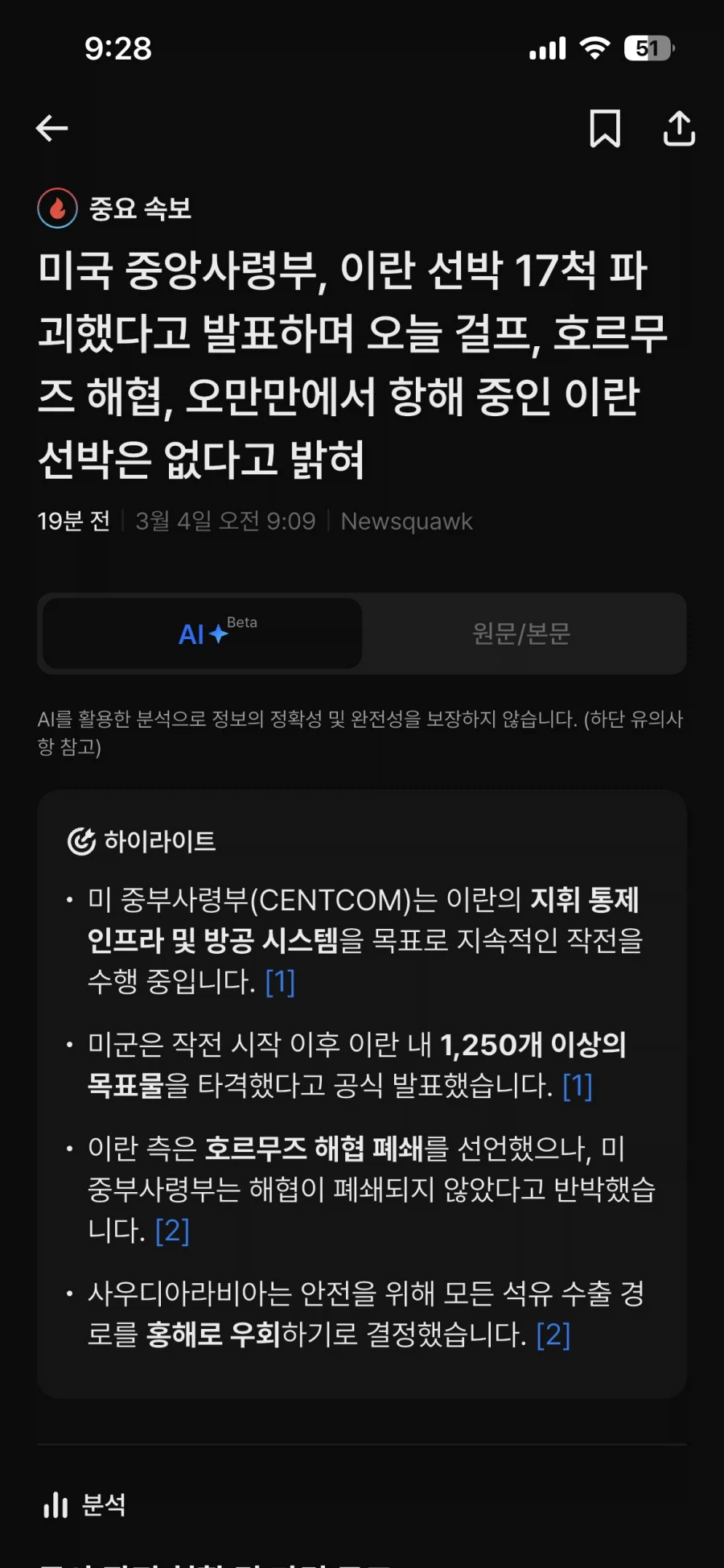Tap the Newsquawk source name
The image size is (724, 1568).
tap(405, 522)
